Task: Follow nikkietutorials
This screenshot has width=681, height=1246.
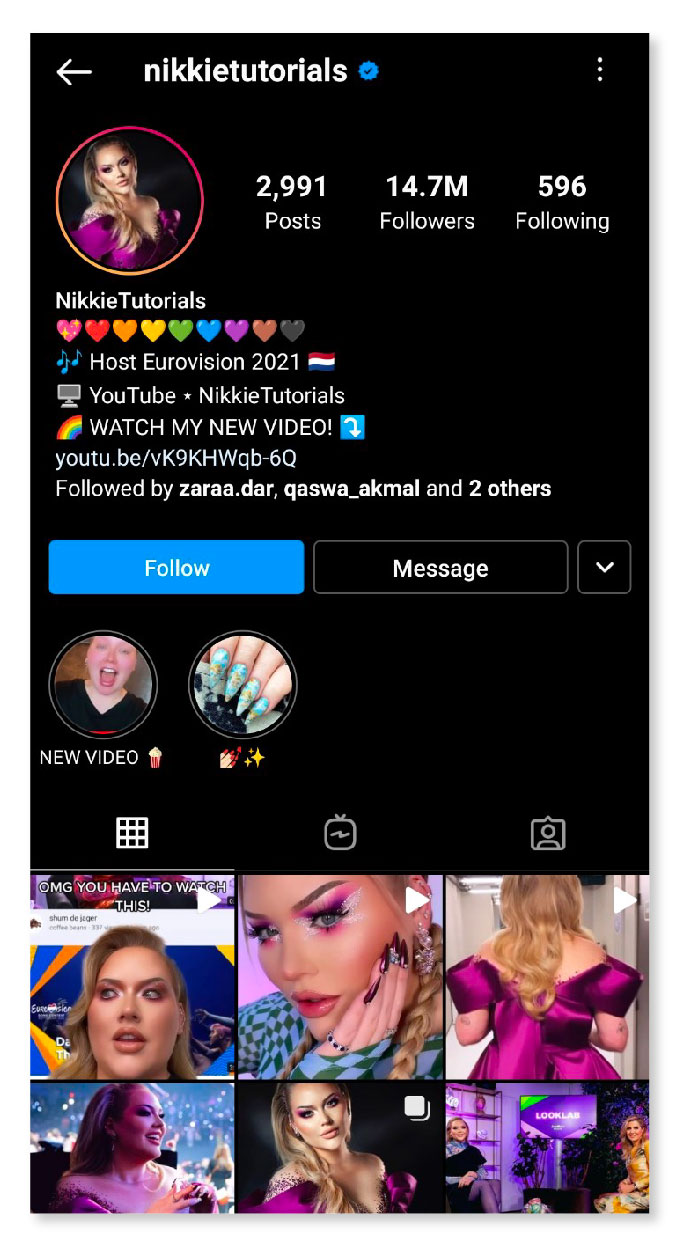Action: pyautogui.click(x=176, y=568)
